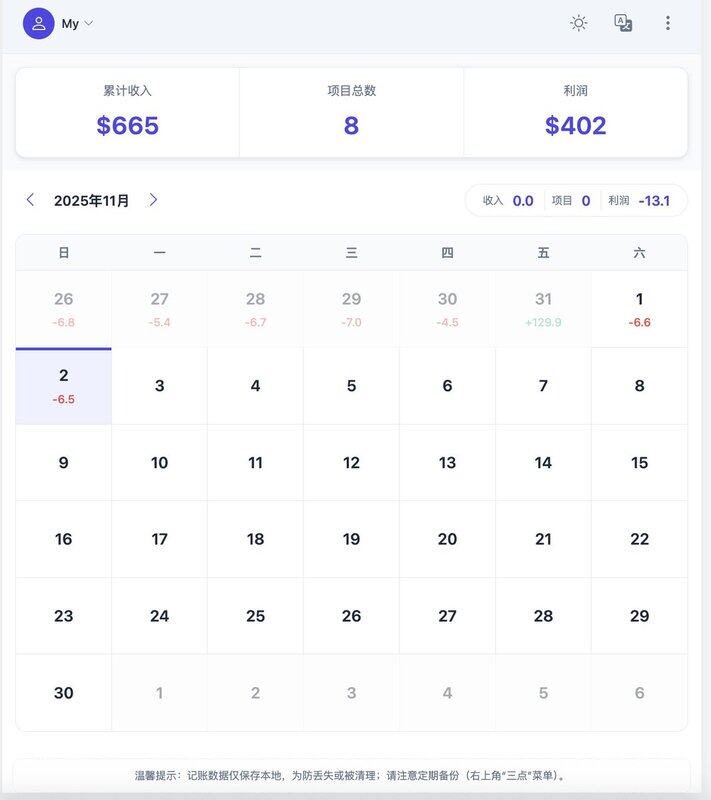Open the language translation icon
Screen dimensions: 711x800
point(623,23)
